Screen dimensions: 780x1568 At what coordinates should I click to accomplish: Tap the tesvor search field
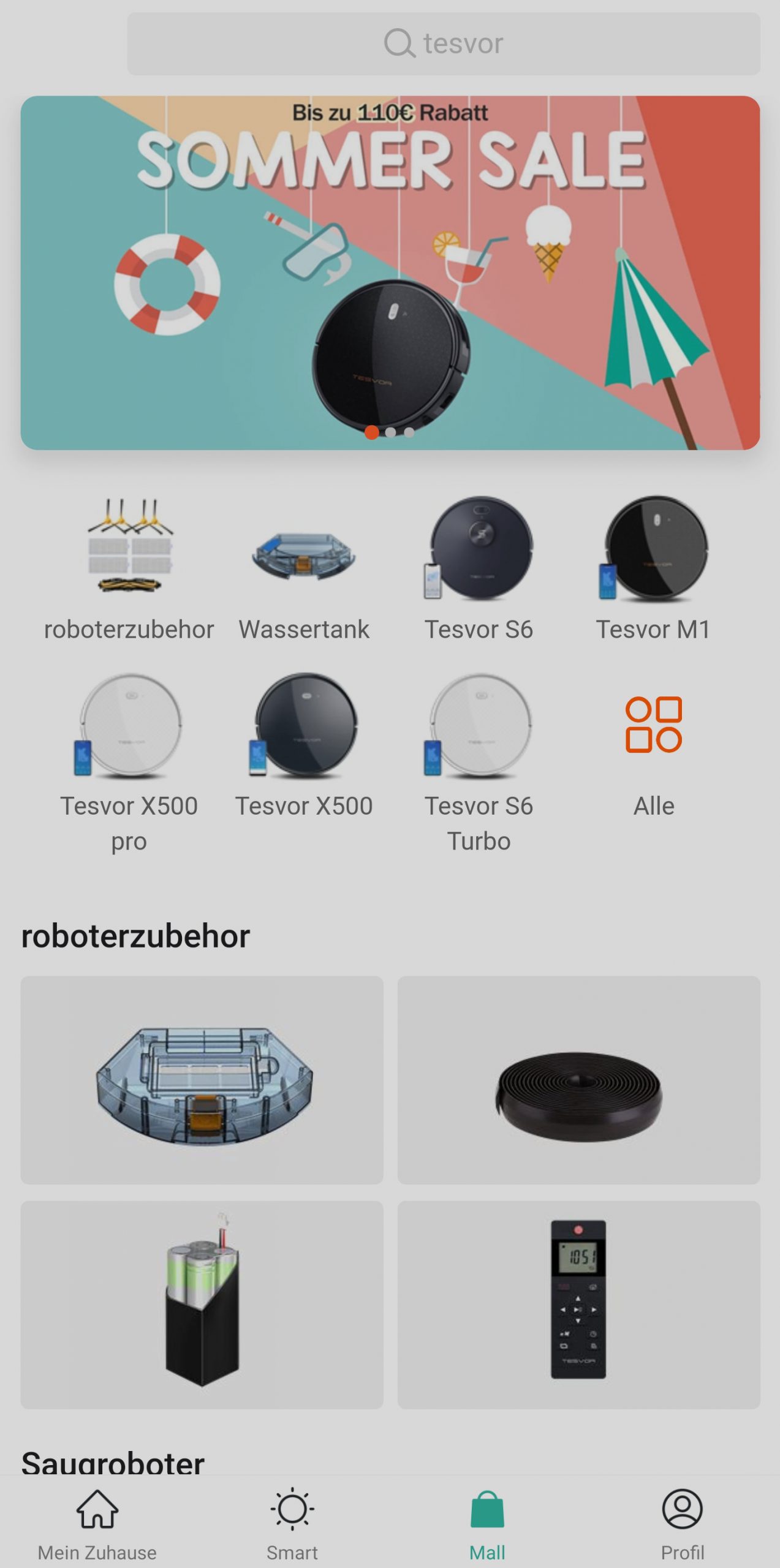pos(444,43)
